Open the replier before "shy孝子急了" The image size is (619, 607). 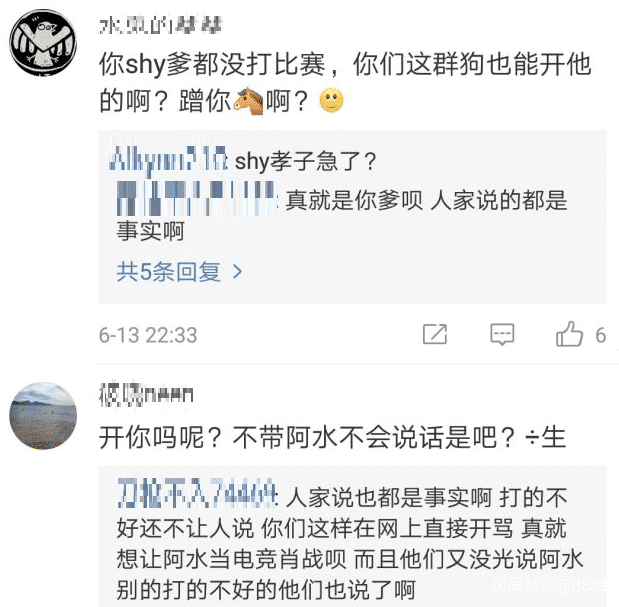tap(170, 160)
